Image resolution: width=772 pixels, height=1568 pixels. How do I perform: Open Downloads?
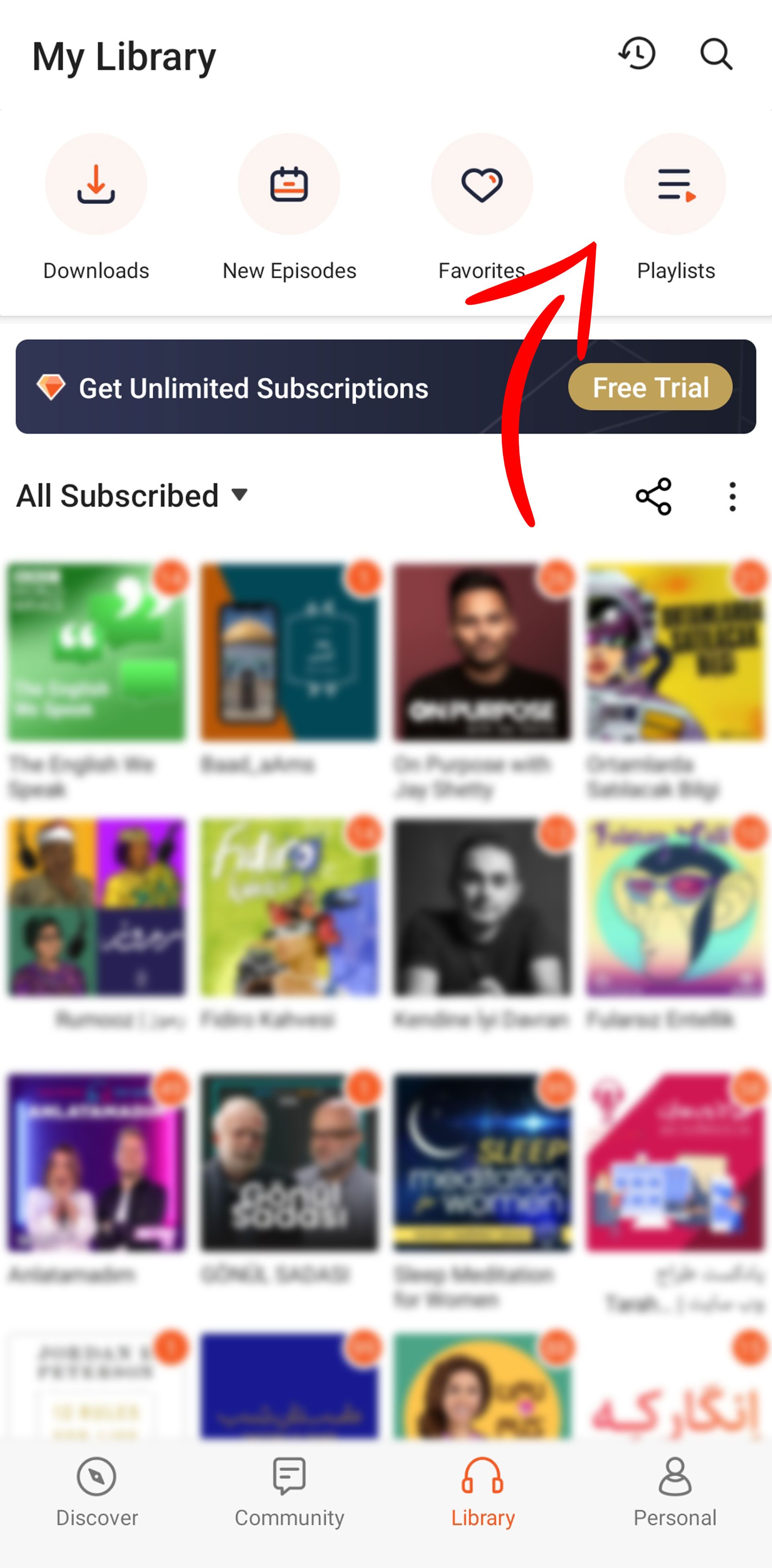pos(96,185)
